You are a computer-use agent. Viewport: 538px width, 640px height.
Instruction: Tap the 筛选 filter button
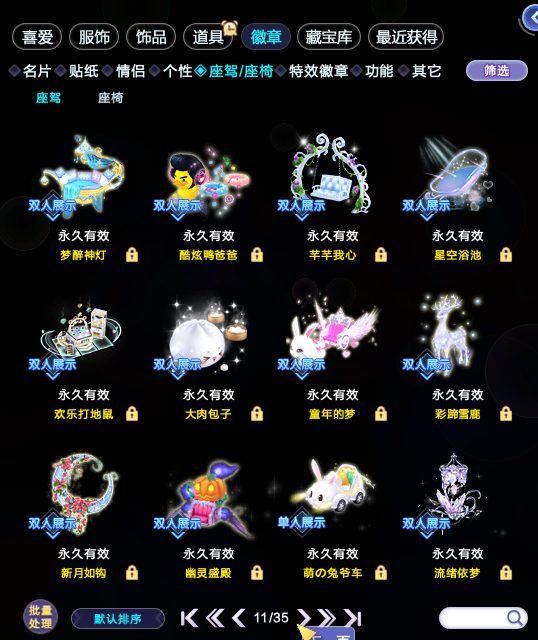[x=497, y=71]
